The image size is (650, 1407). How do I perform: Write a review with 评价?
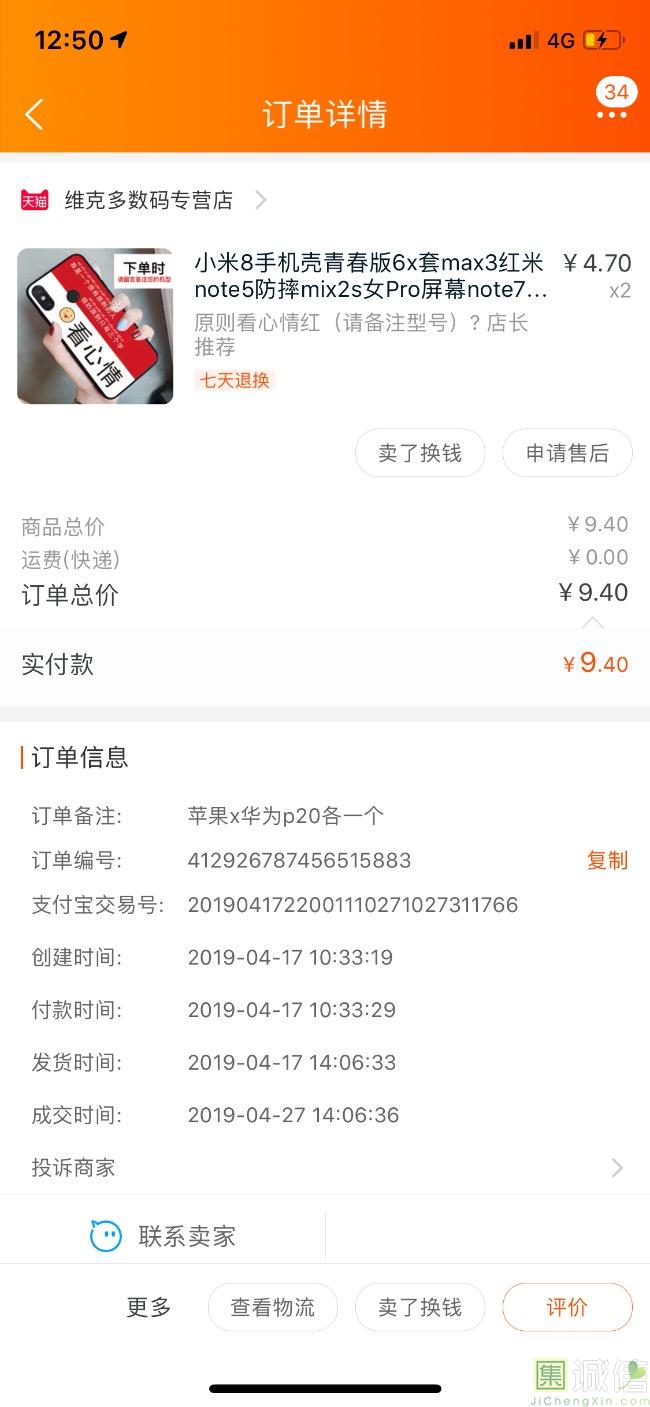coord(567,1307)
